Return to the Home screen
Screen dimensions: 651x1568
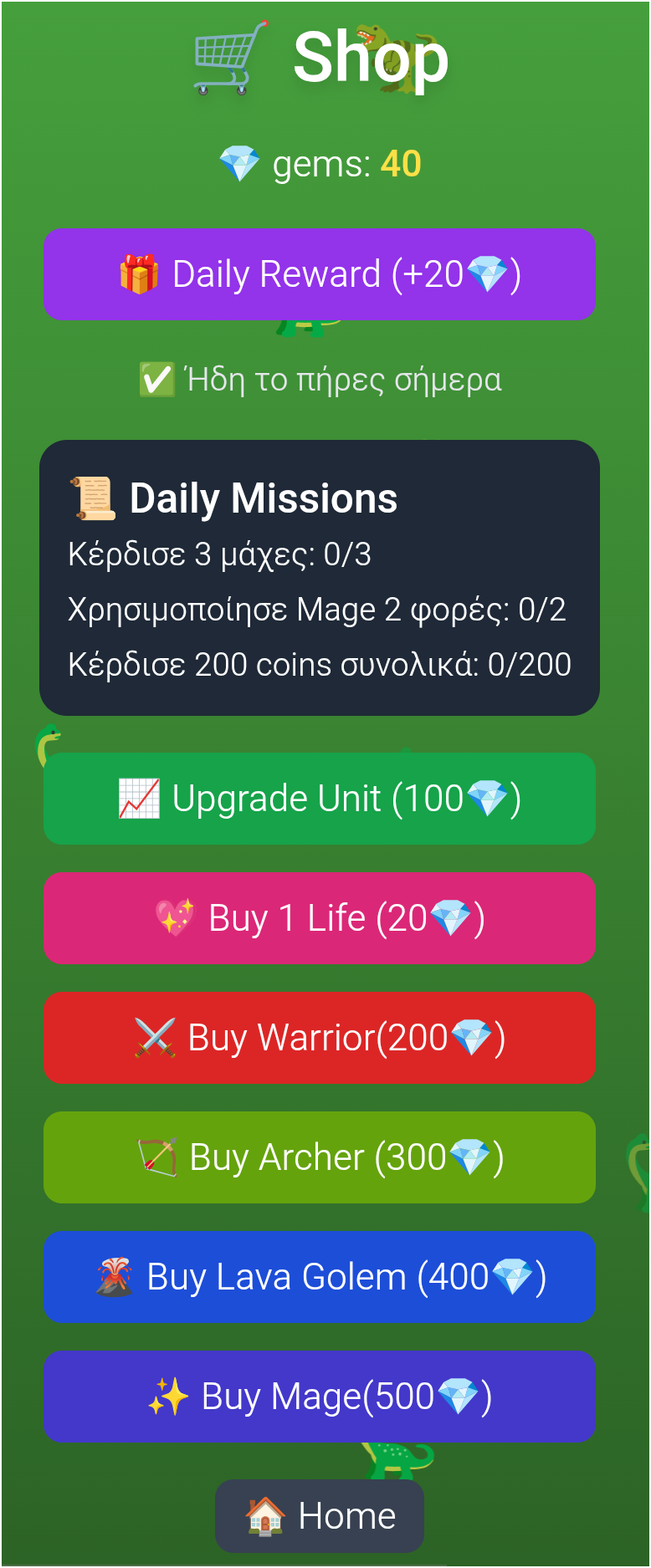[x=320, y=1516]
